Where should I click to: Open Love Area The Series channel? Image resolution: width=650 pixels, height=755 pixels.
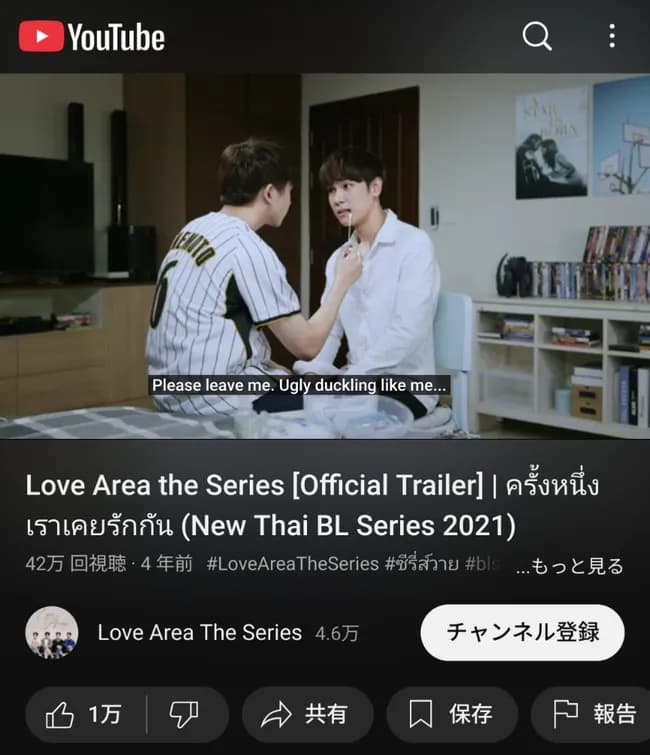(x=199, y=632)
